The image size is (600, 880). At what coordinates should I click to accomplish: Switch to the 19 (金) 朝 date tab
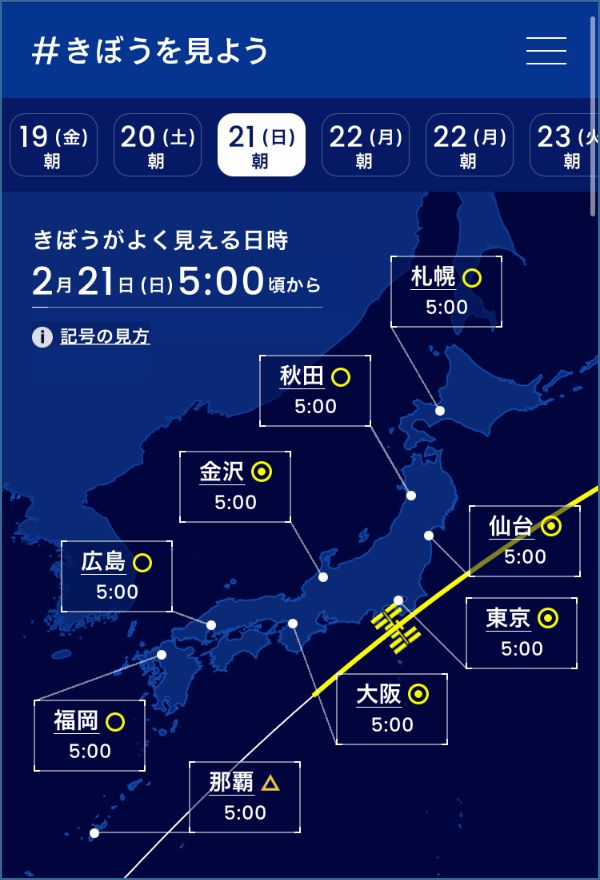point(51,146)
